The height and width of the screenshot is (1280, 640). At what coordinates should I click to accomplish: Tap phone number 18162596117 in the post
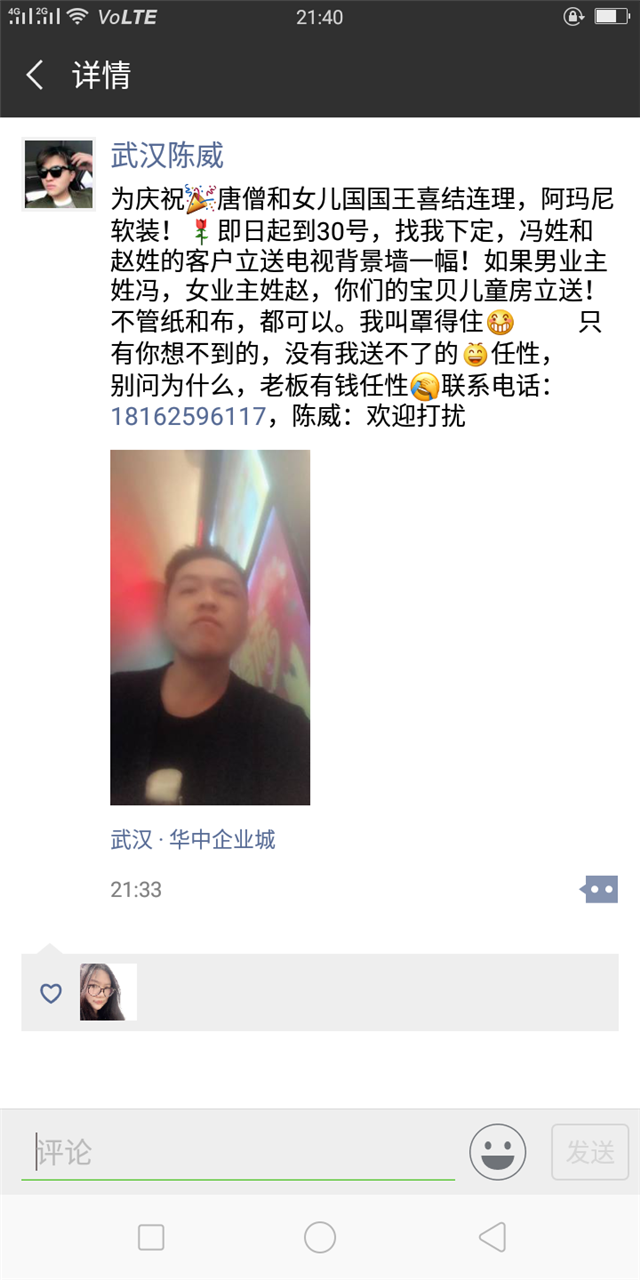188,417
